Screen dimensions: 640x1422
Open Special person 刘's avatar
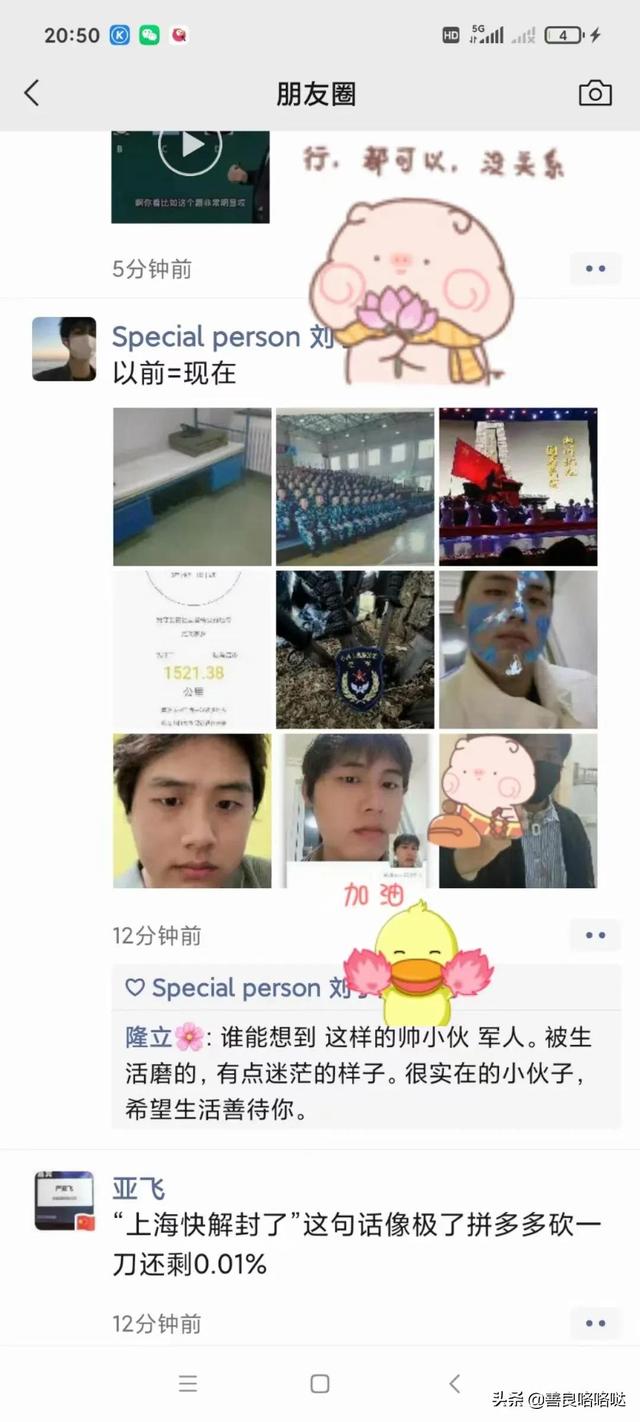(64, 349)
